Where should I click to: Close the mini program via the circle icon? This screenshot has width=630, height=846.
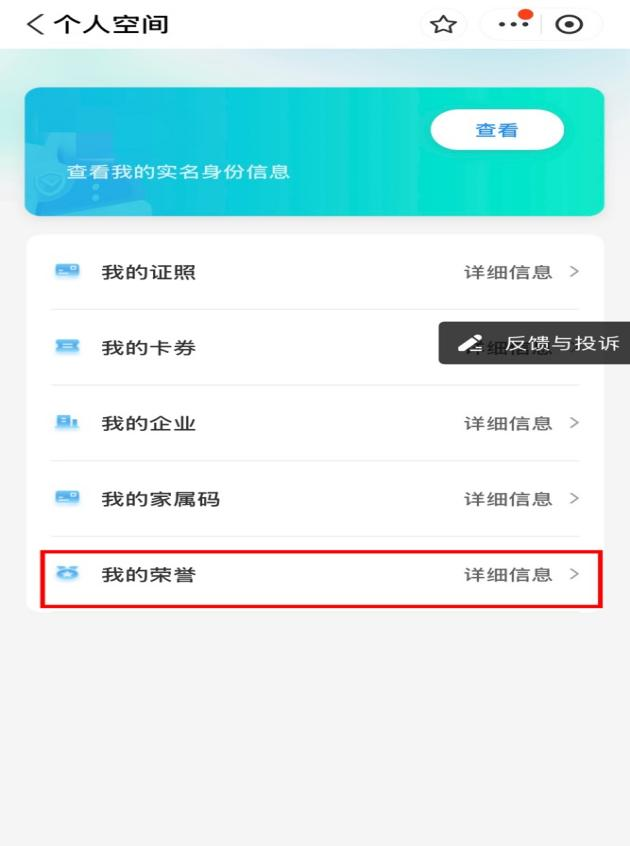[x=569, y=25]
